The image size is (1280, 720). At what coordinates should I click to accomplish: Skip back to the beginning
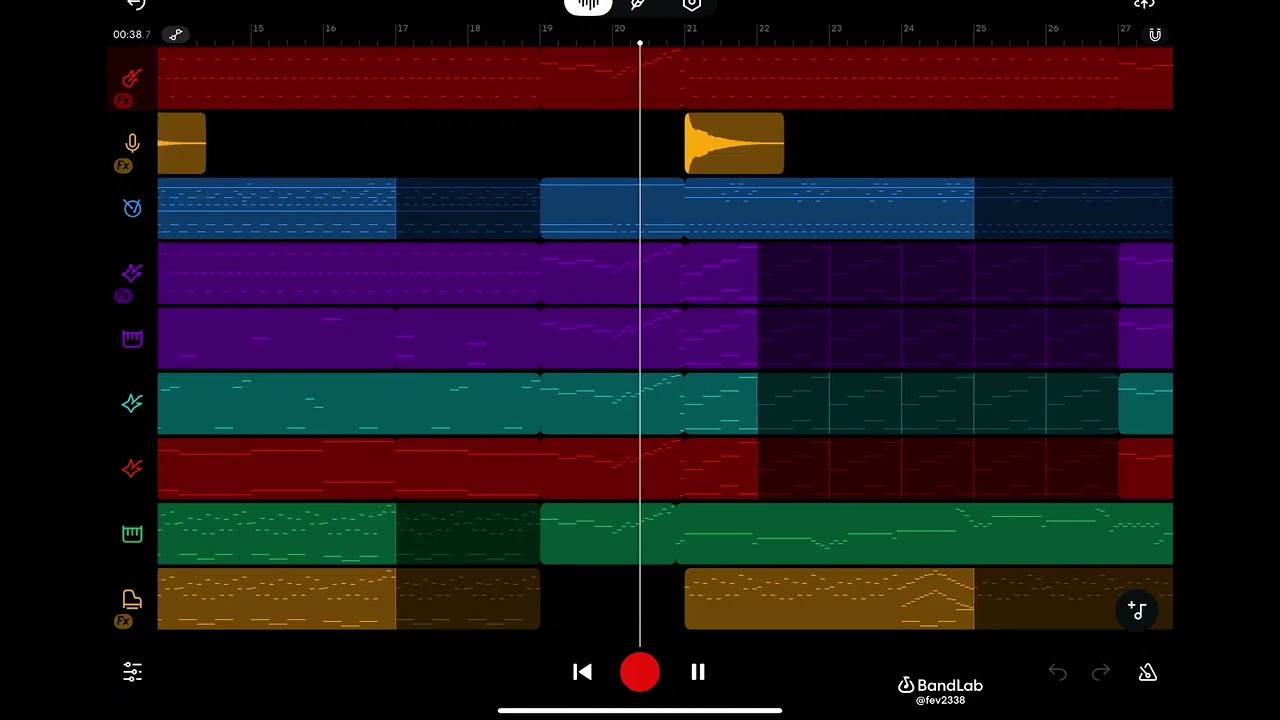[x=582, y=673]
